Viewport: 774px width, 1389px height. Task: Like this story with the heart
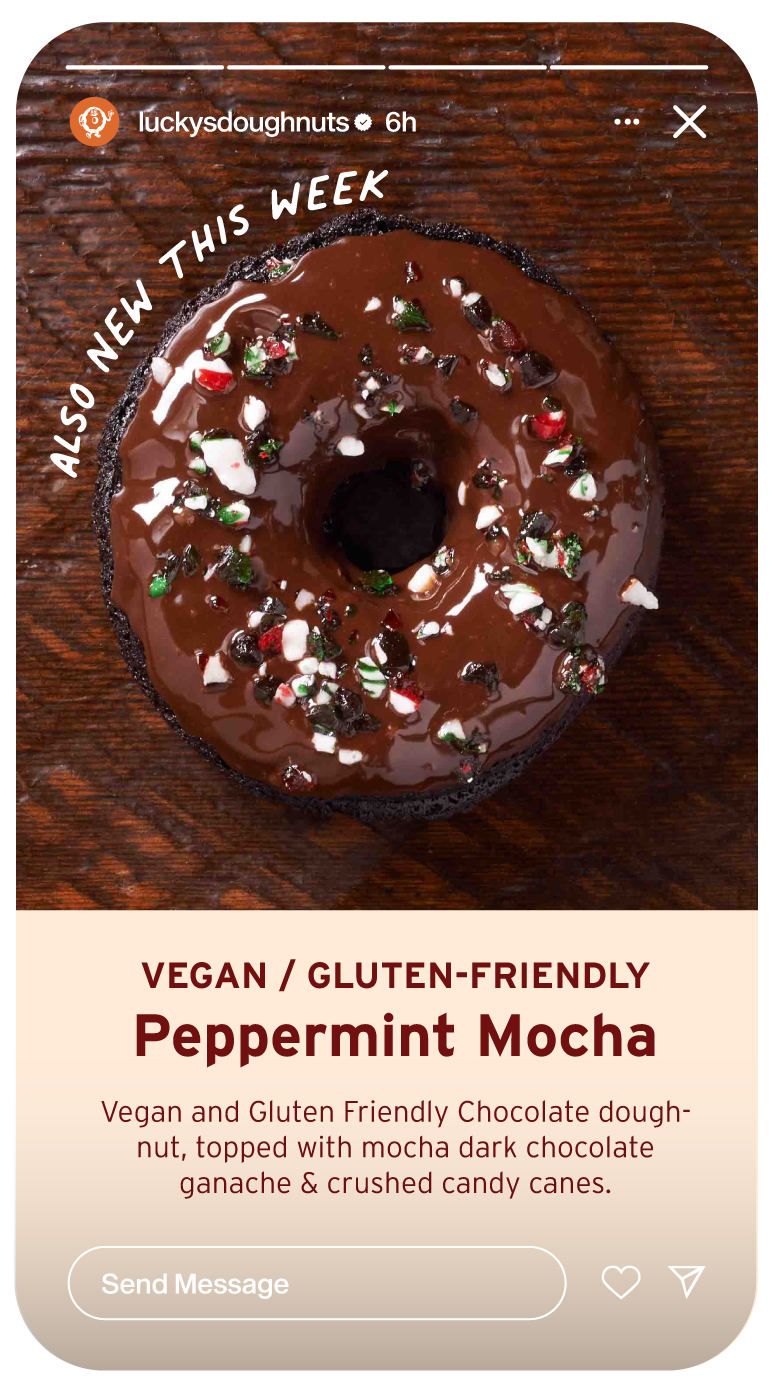pyautogui.click(x=621, y=1282)
